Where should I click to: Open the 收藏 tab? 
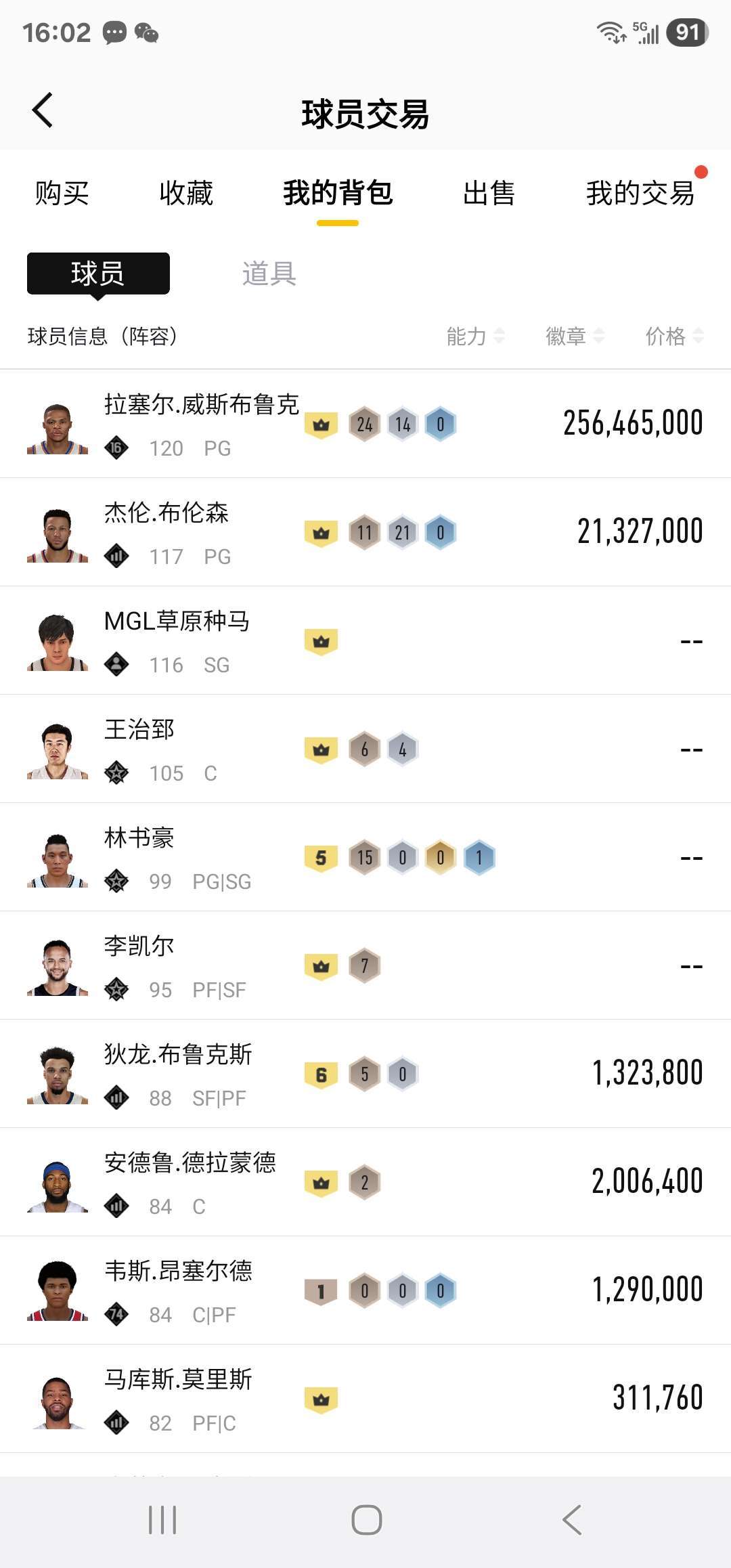click(186, 193)
